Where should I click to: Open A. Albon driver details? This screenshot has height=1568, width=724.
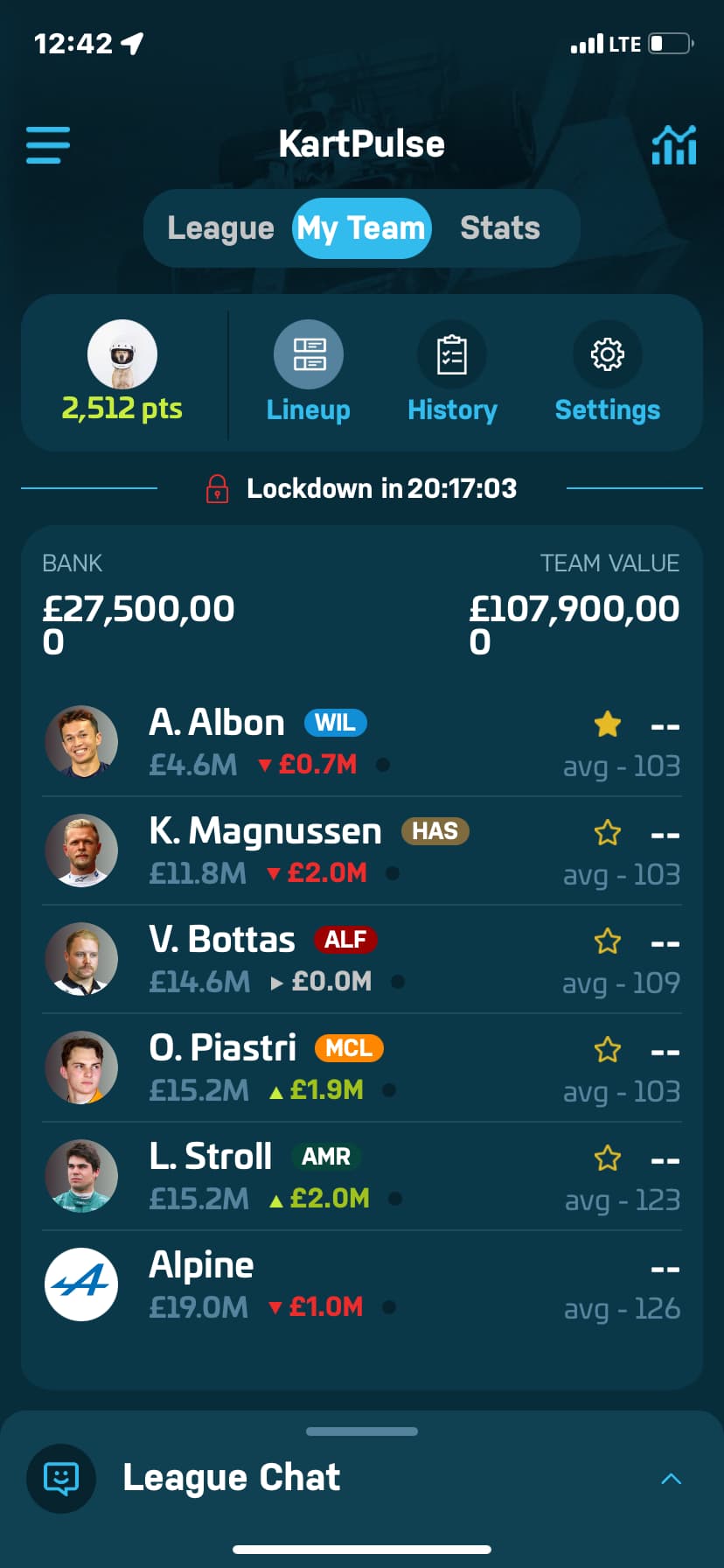[362, 743]
